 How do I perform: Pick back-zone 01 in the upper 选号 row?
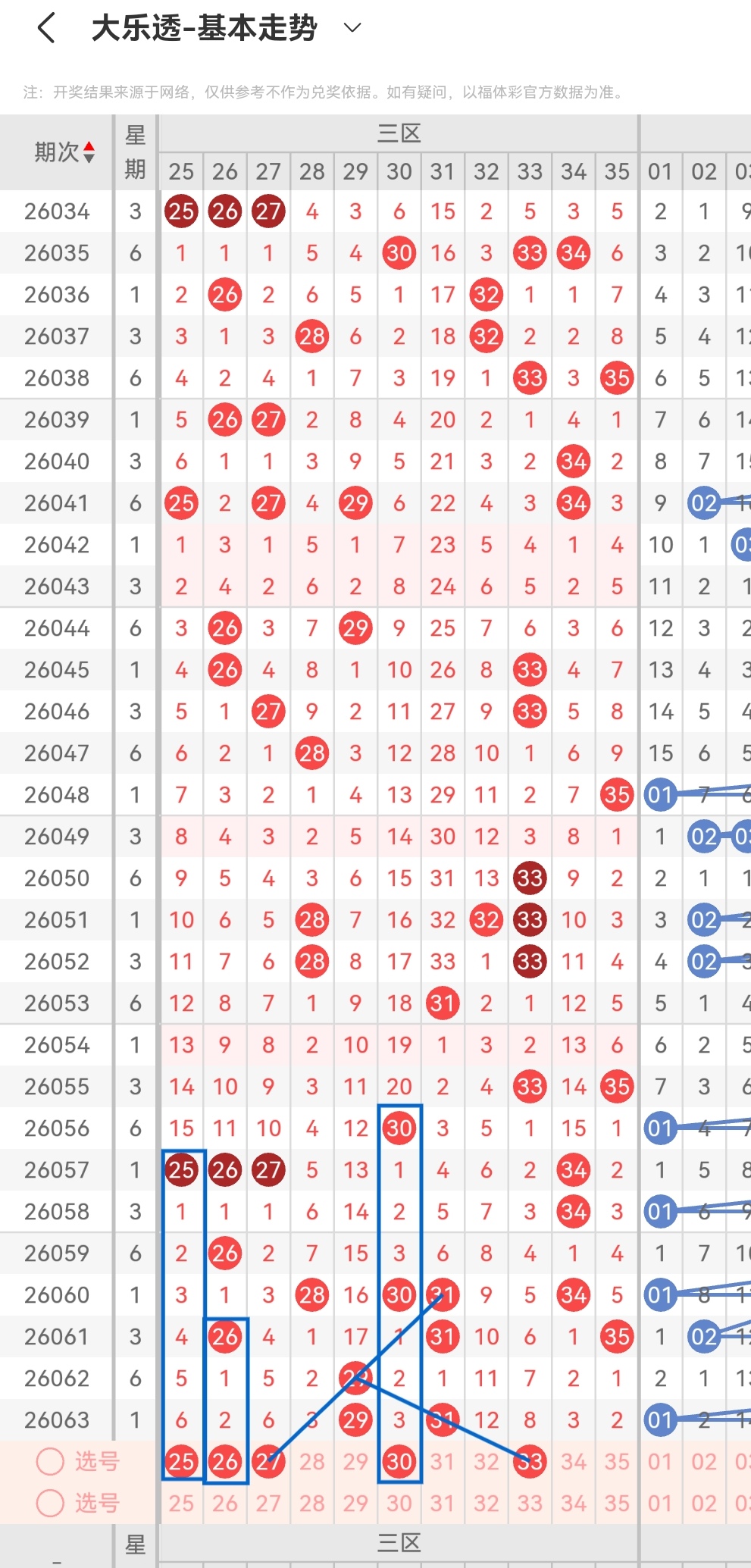660,1462
